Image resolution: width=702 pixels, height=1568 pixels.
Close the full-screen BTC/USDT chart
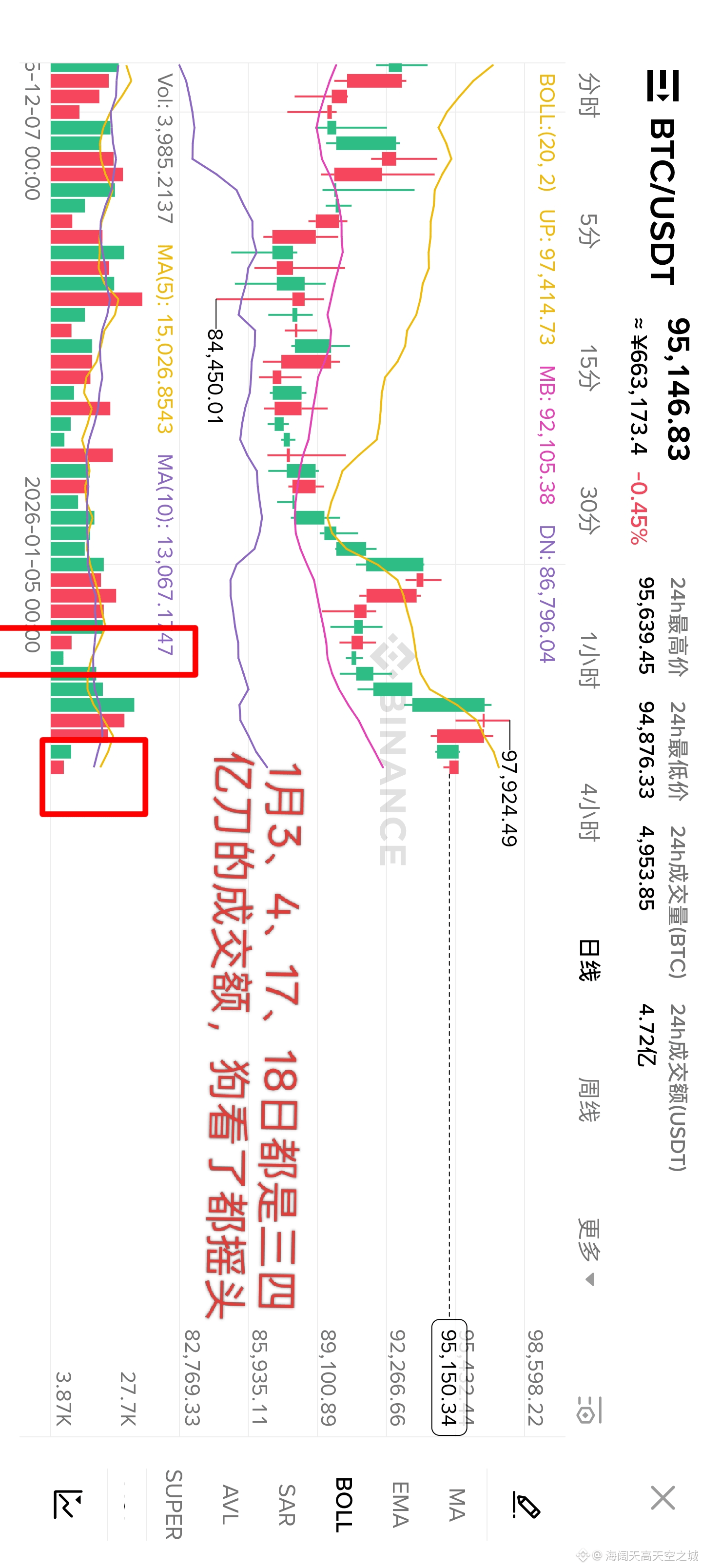pyautogui.click(x=663, y=1497)
